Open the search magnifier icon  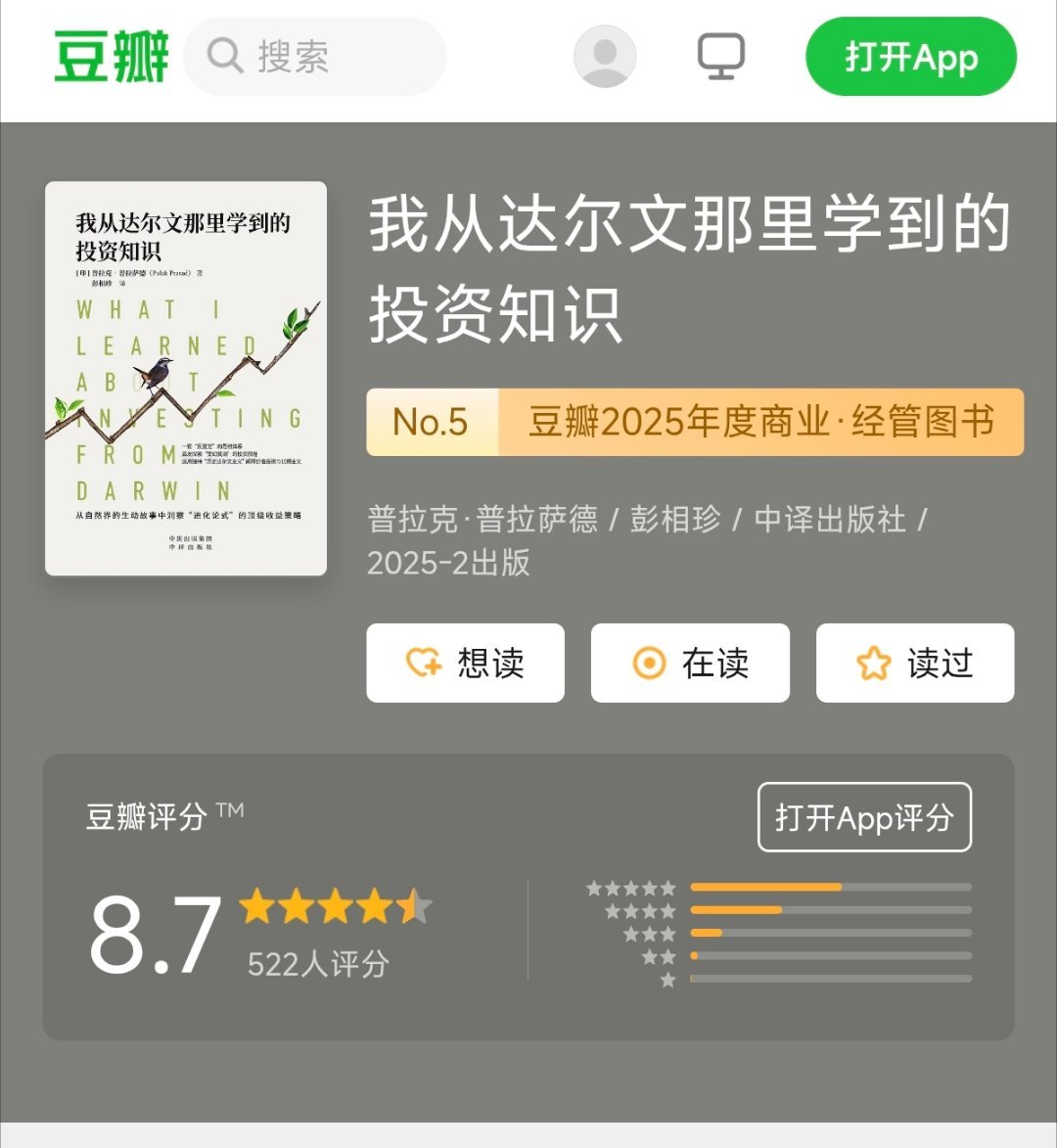tap(223, 57)
